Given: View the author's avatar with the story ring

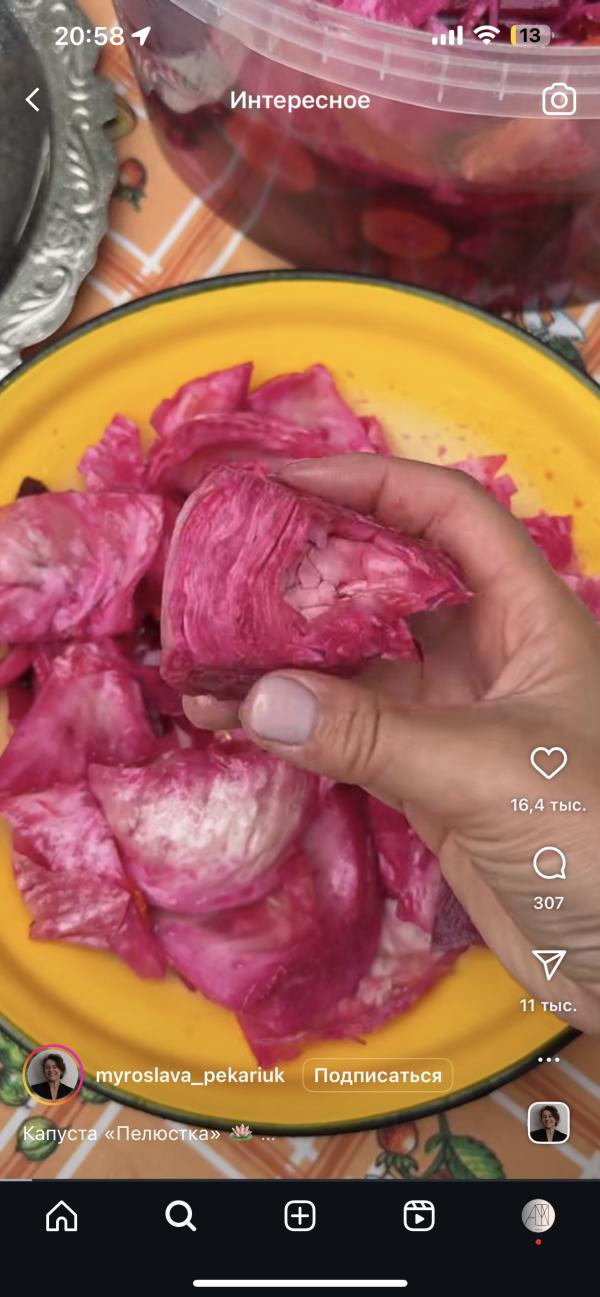Looking at the screenshot, I should 53,1075.
